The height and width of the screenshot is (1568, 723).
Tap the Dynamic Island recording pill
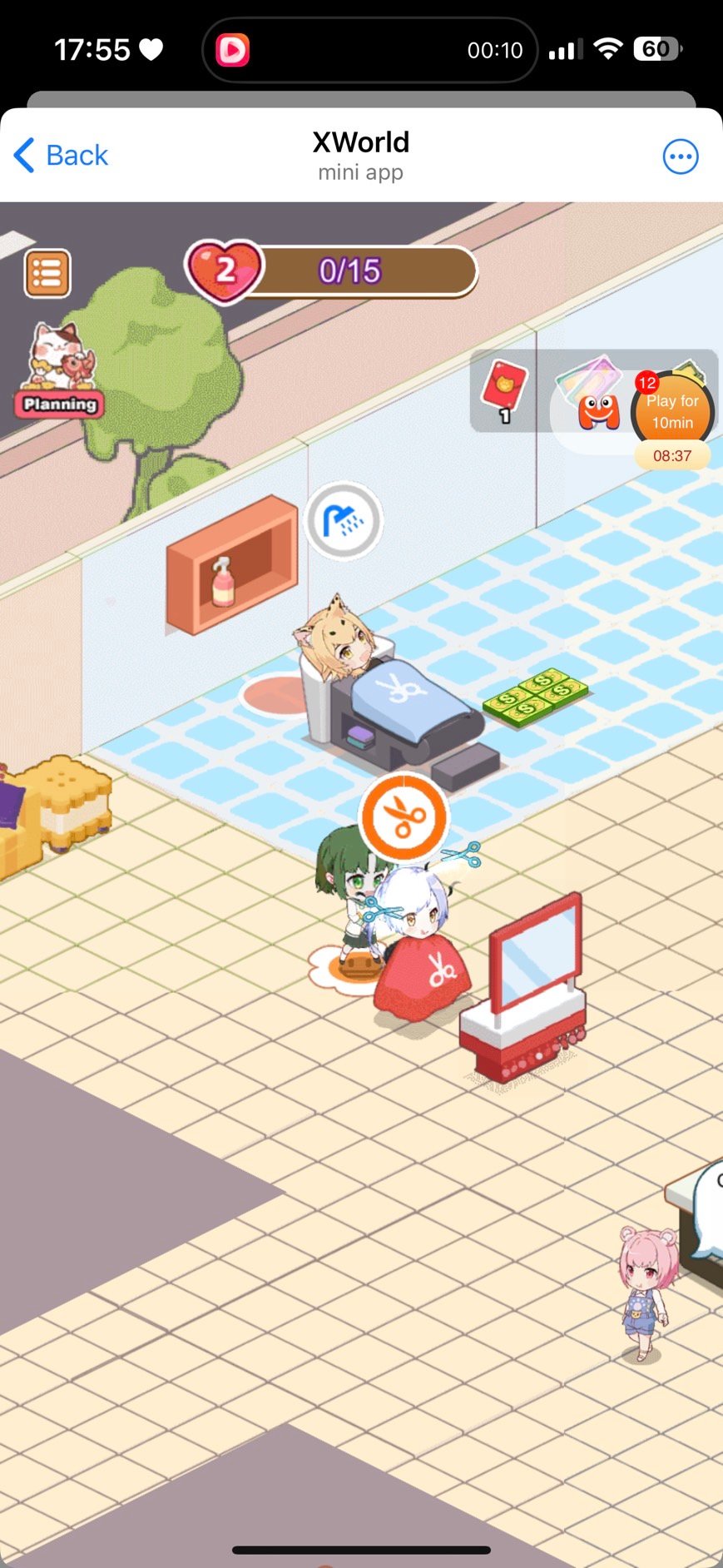click(369, 50)
